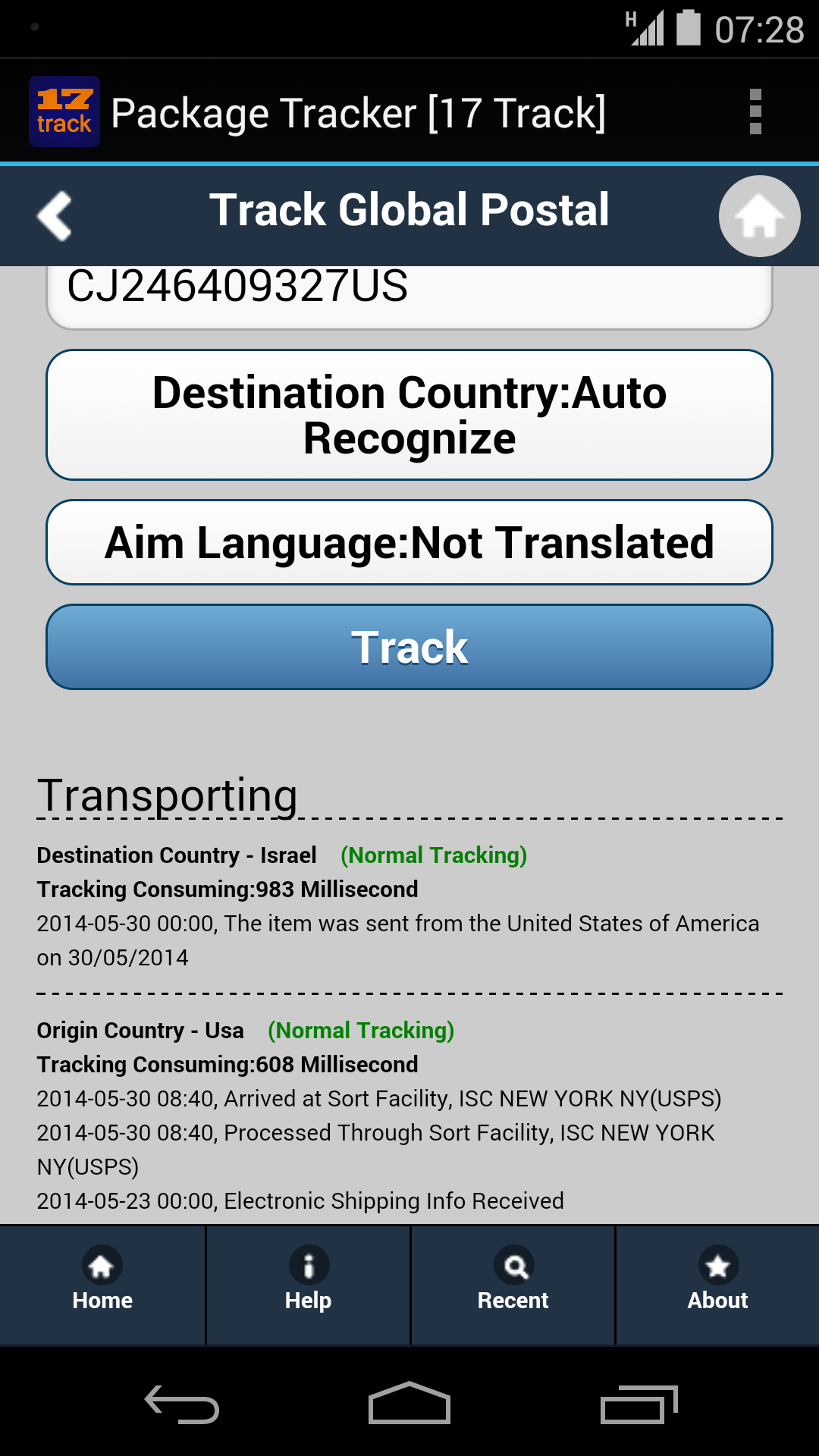The image size is (819, 1456).
Task: Go back using the header arrow
Action: tap(55, 216)
